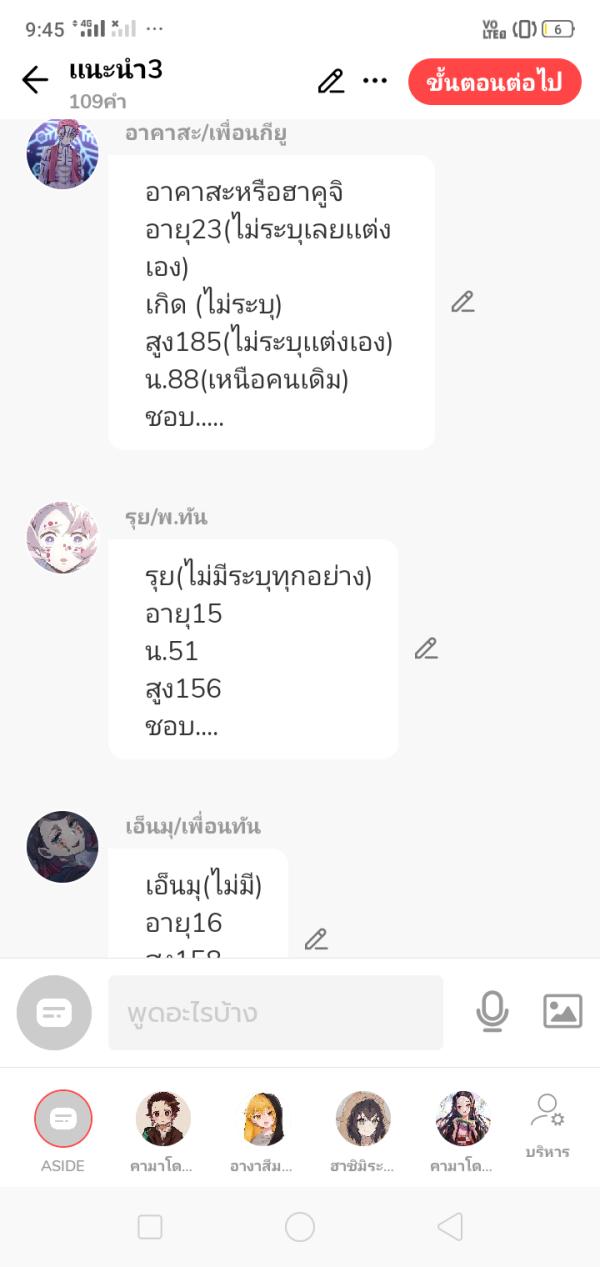Tap the pencil edit icon in header
Screen dimensions: 600x1267
331,81
